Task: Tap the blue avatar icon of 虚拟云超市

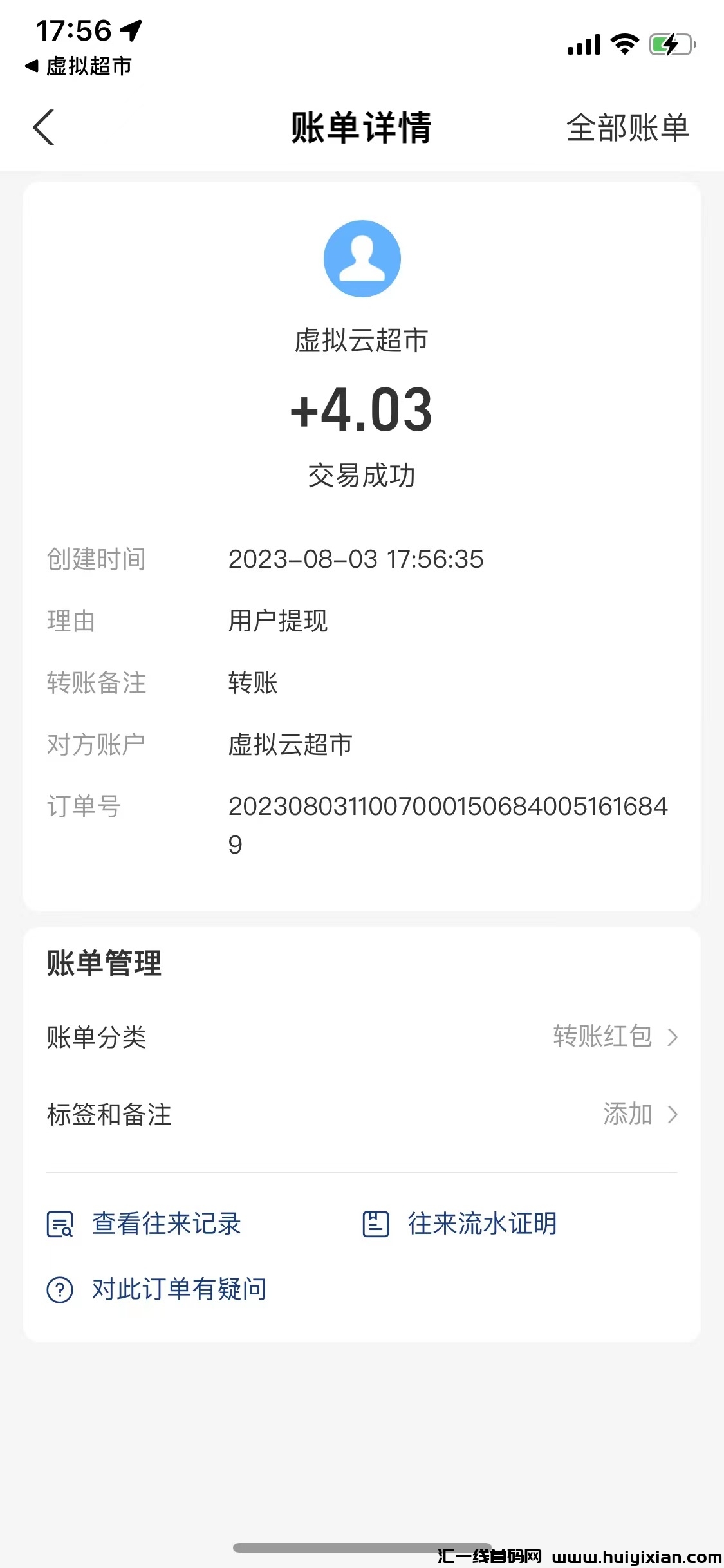Action: pos(362,258)
